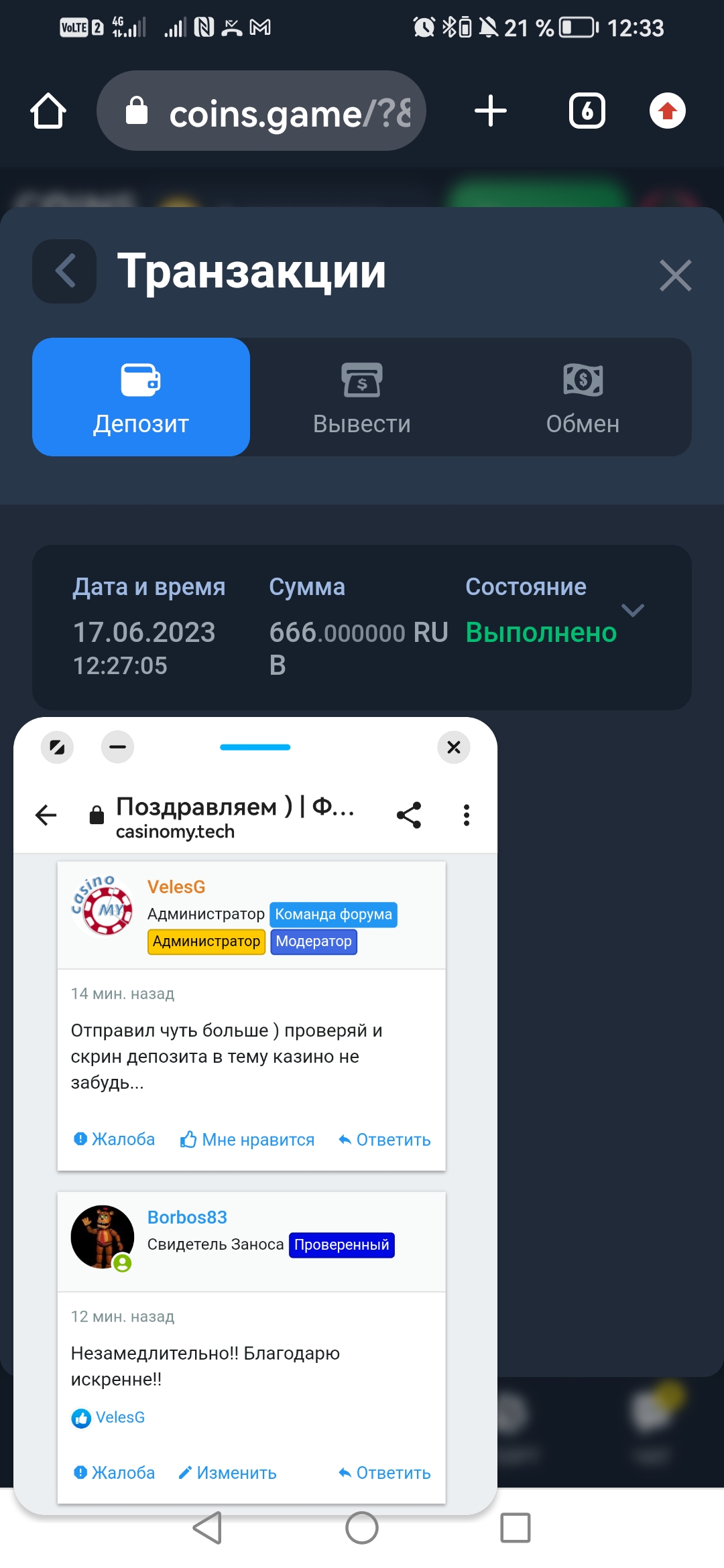Screen dimensions: 724x1568
Task: Like VelesG's post with Мне нравится
Action: click(247, 1140)
